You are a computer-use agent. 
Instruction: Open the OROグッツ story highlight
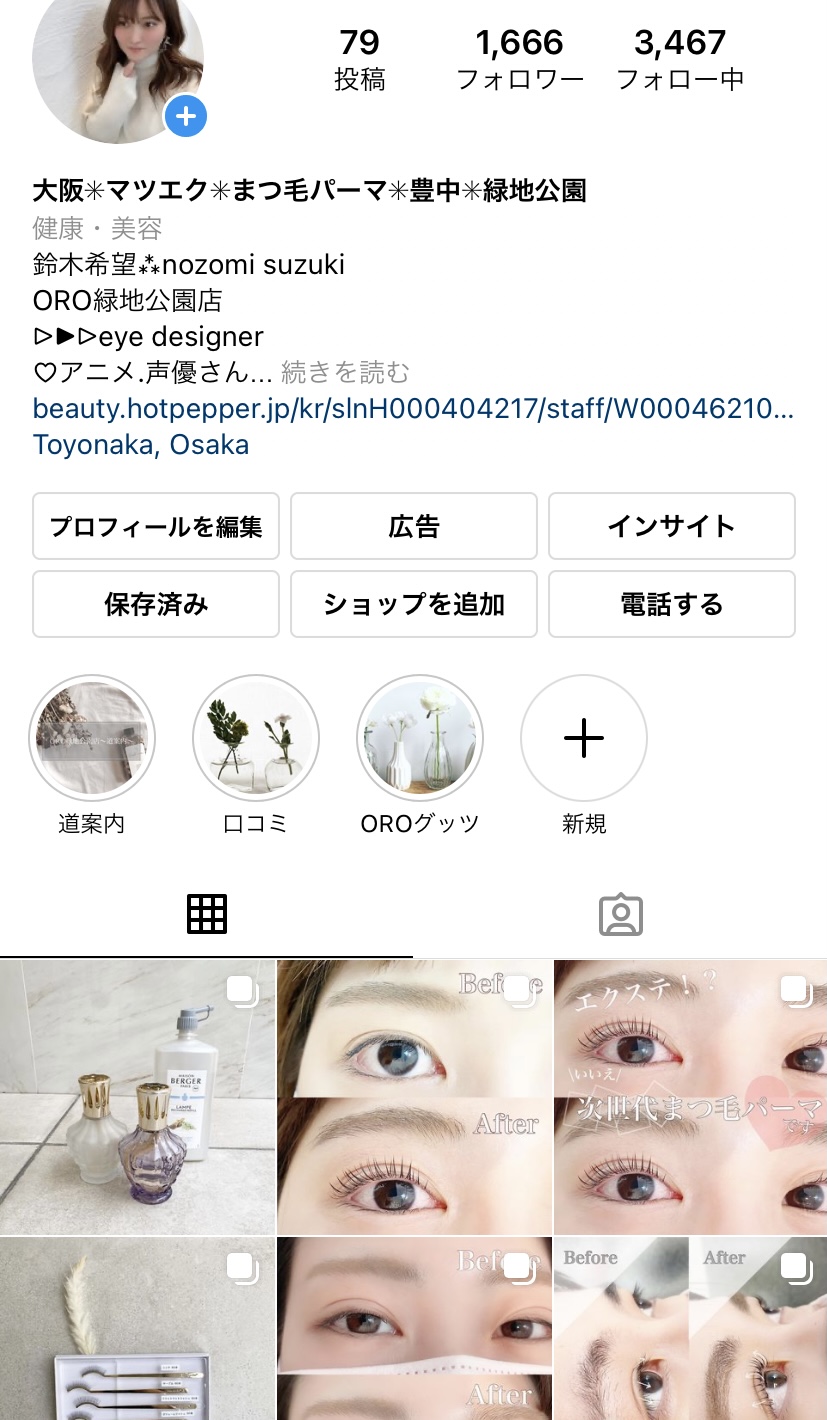420,739
